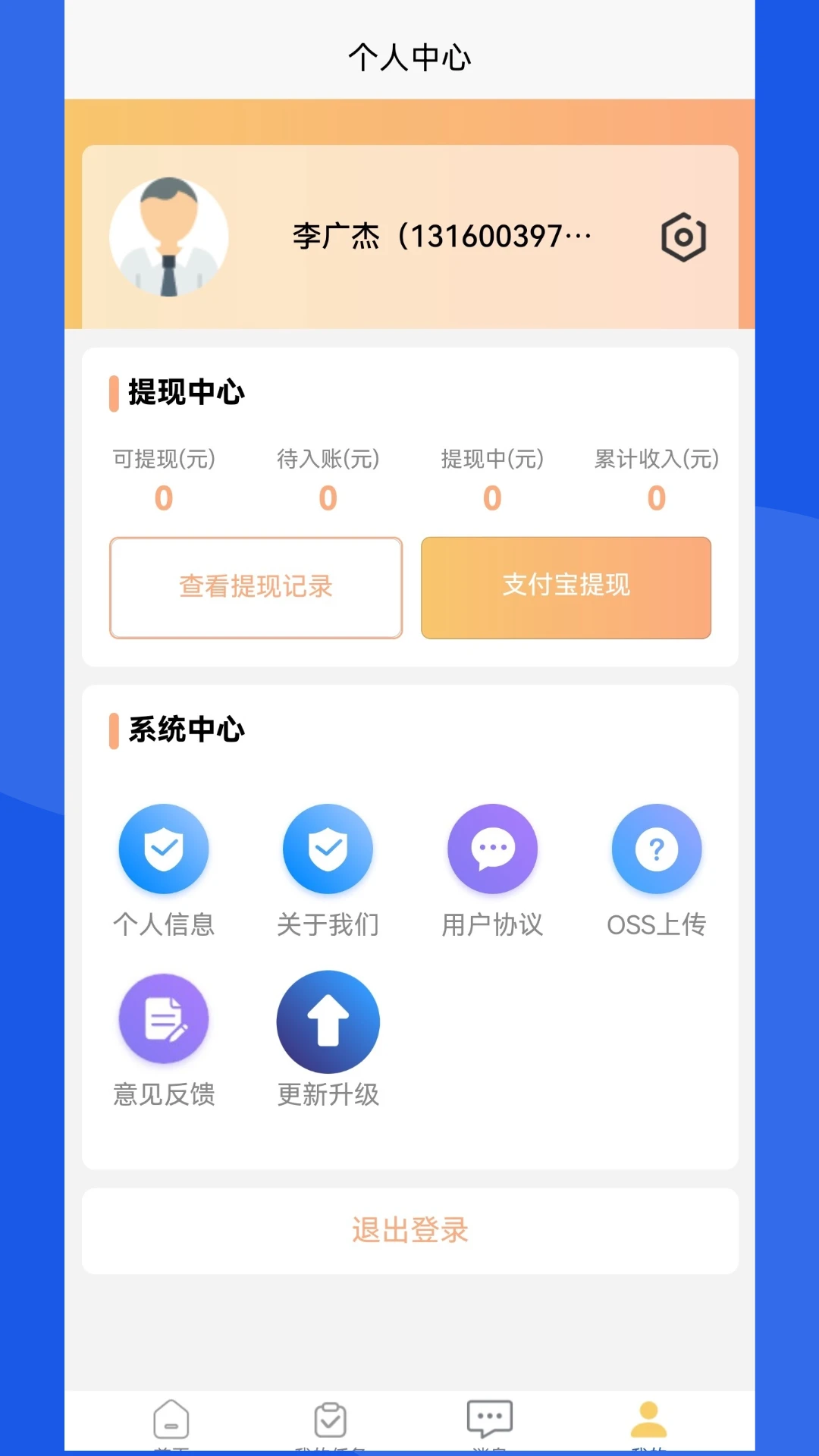Check for 更新升级 update
This screenshot has height=1456, width=819.
[x=328, y=1040]
